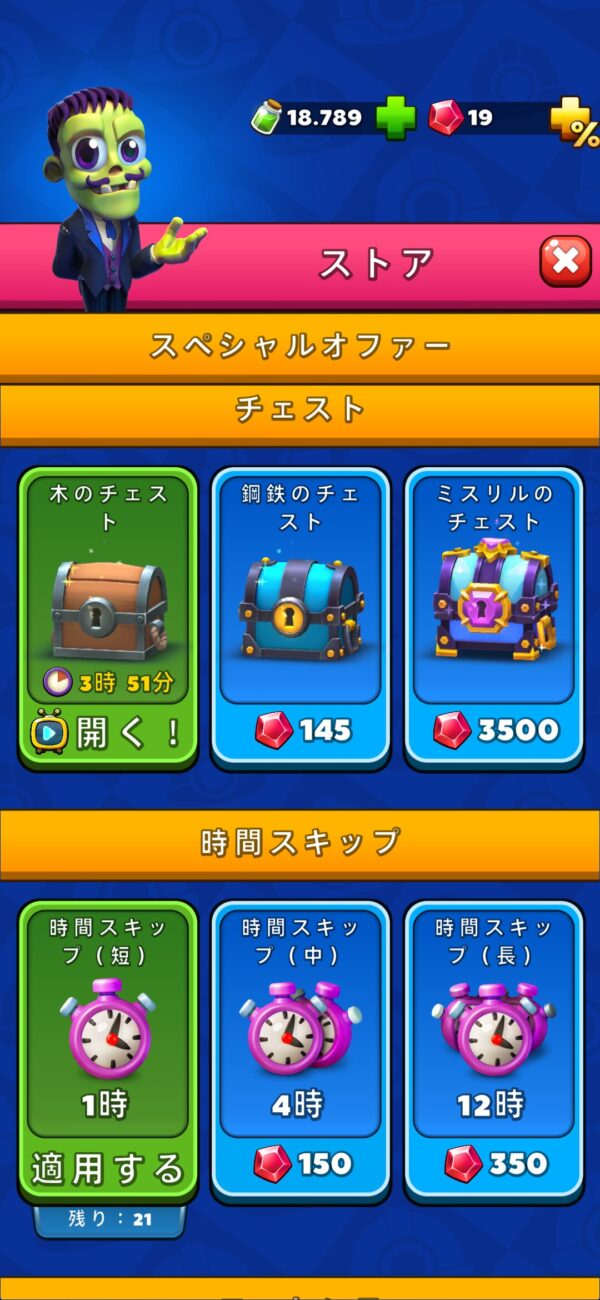Buy the ミスリルのチェスト for 3500 gems
This screenshot has width=600, height=1300.
(x=494, y=731)
